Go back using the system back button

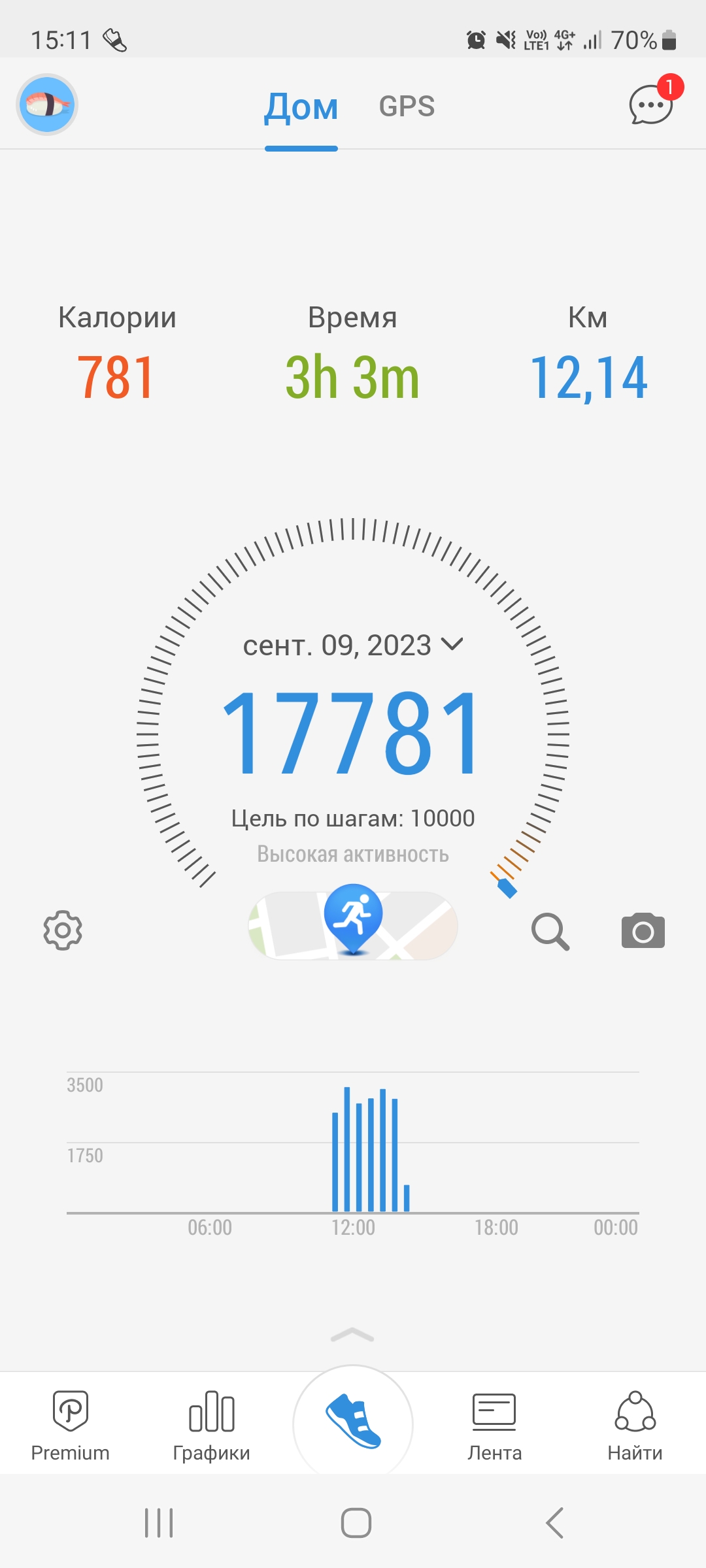(554, 1523)
